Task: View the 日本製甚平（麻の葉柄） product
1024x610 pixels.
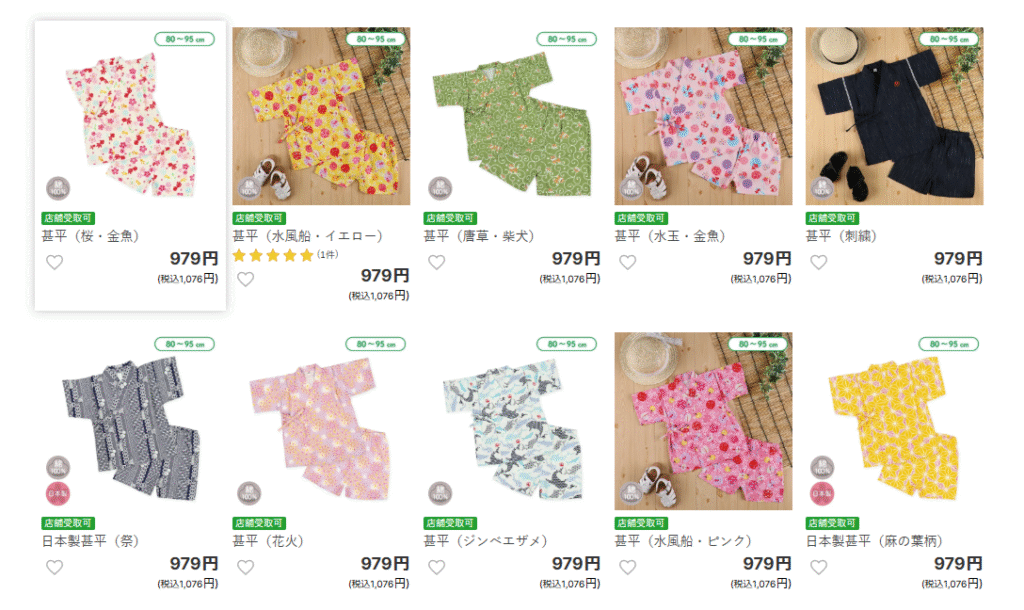Action: [894, 420]
